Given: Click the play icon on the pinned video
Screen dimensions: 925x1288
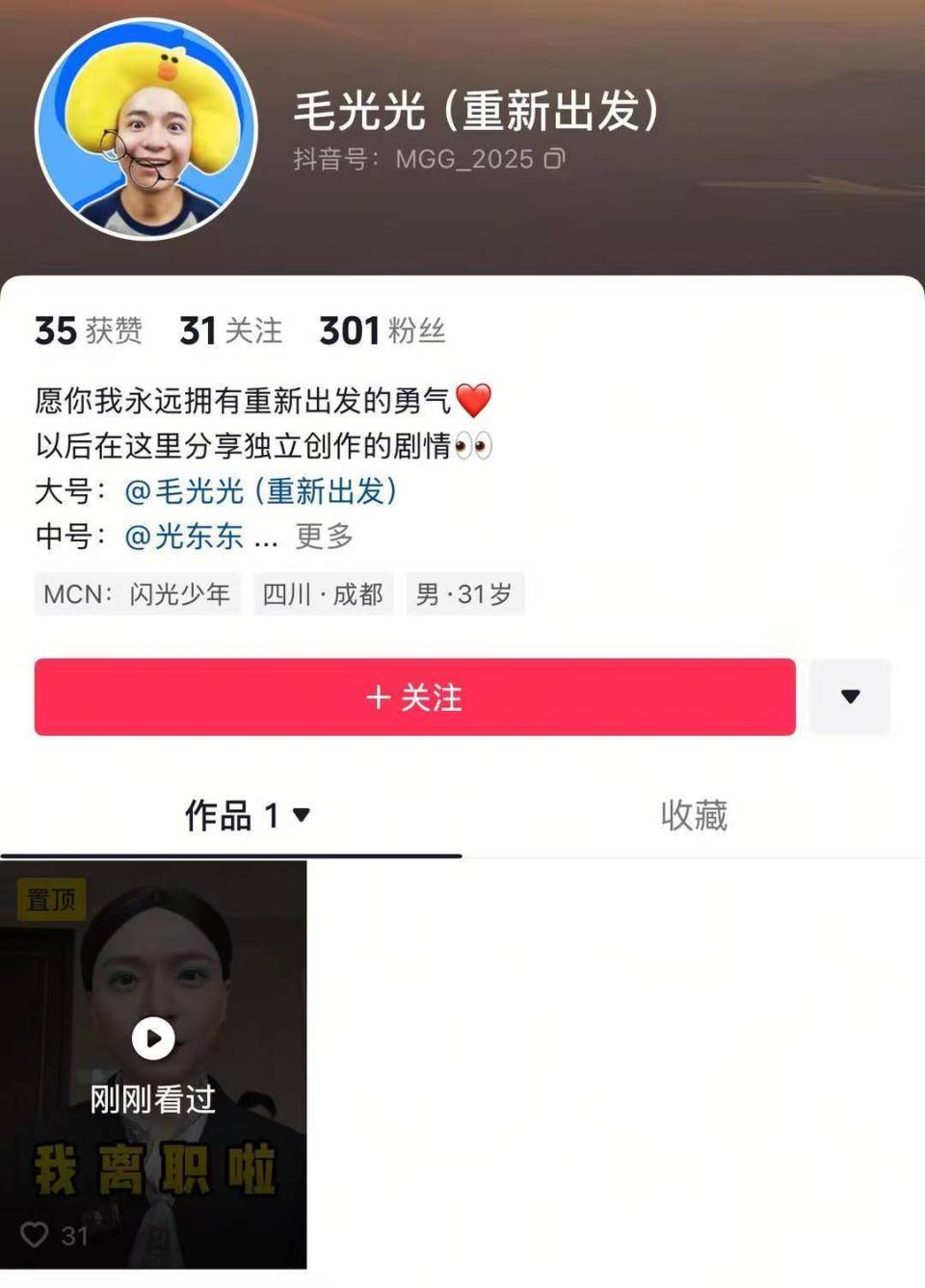Looking at the screenshot, I should point(151,1038).
